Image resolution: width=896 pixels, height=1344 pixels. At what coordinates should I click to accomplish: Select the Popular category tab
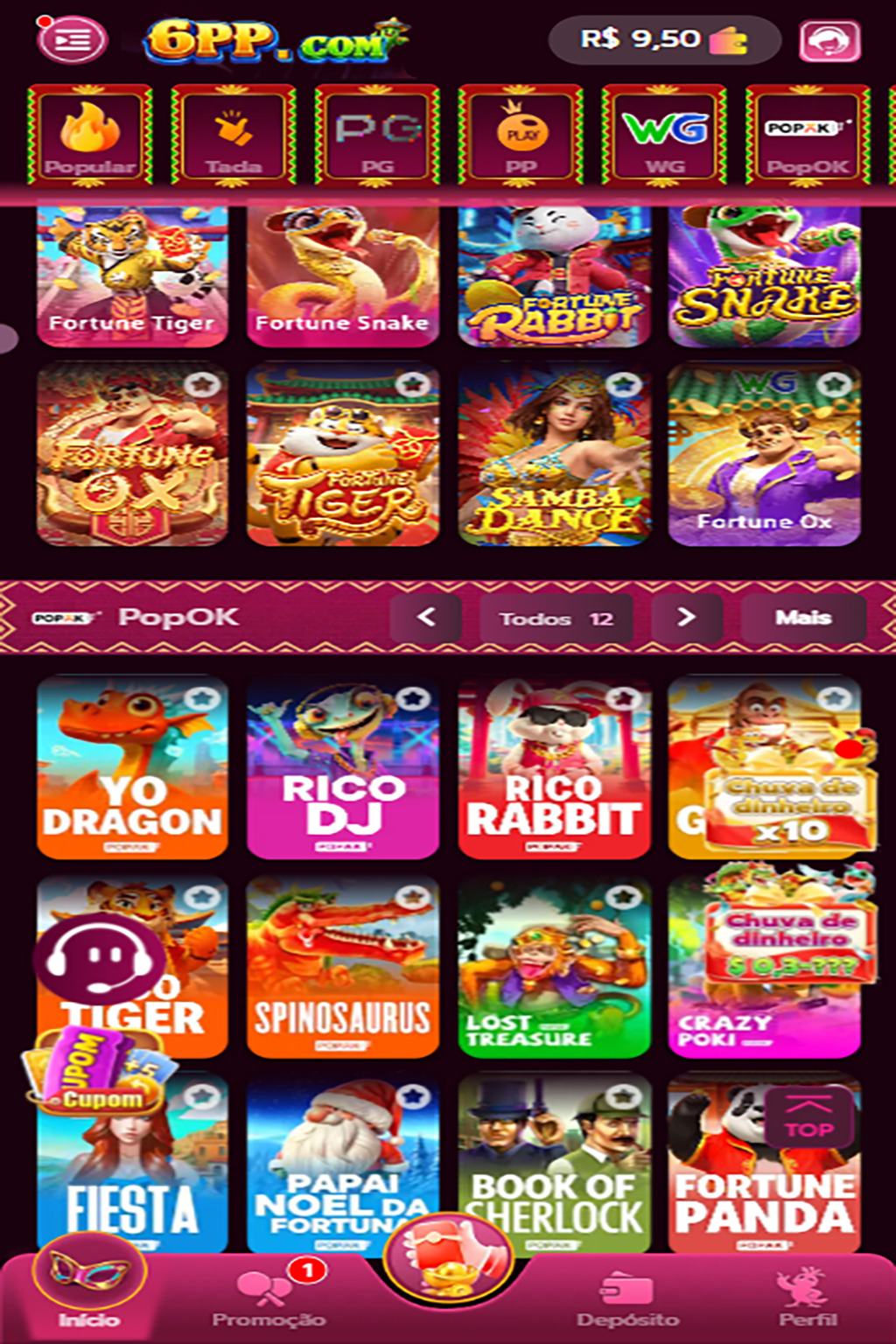pos(90,136)
